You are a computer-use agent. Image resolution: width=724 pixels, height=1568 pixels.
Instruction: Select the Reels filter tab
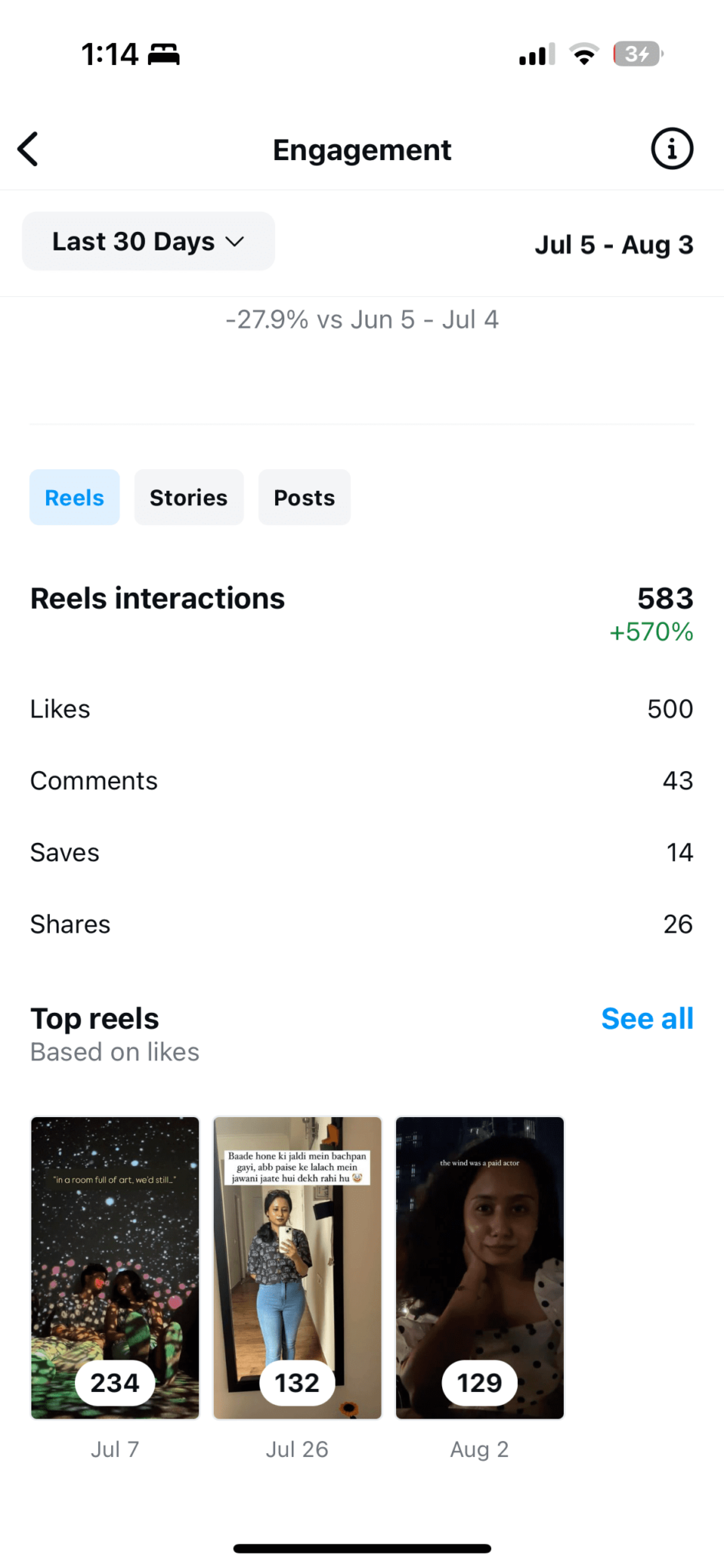coord(74,497)
